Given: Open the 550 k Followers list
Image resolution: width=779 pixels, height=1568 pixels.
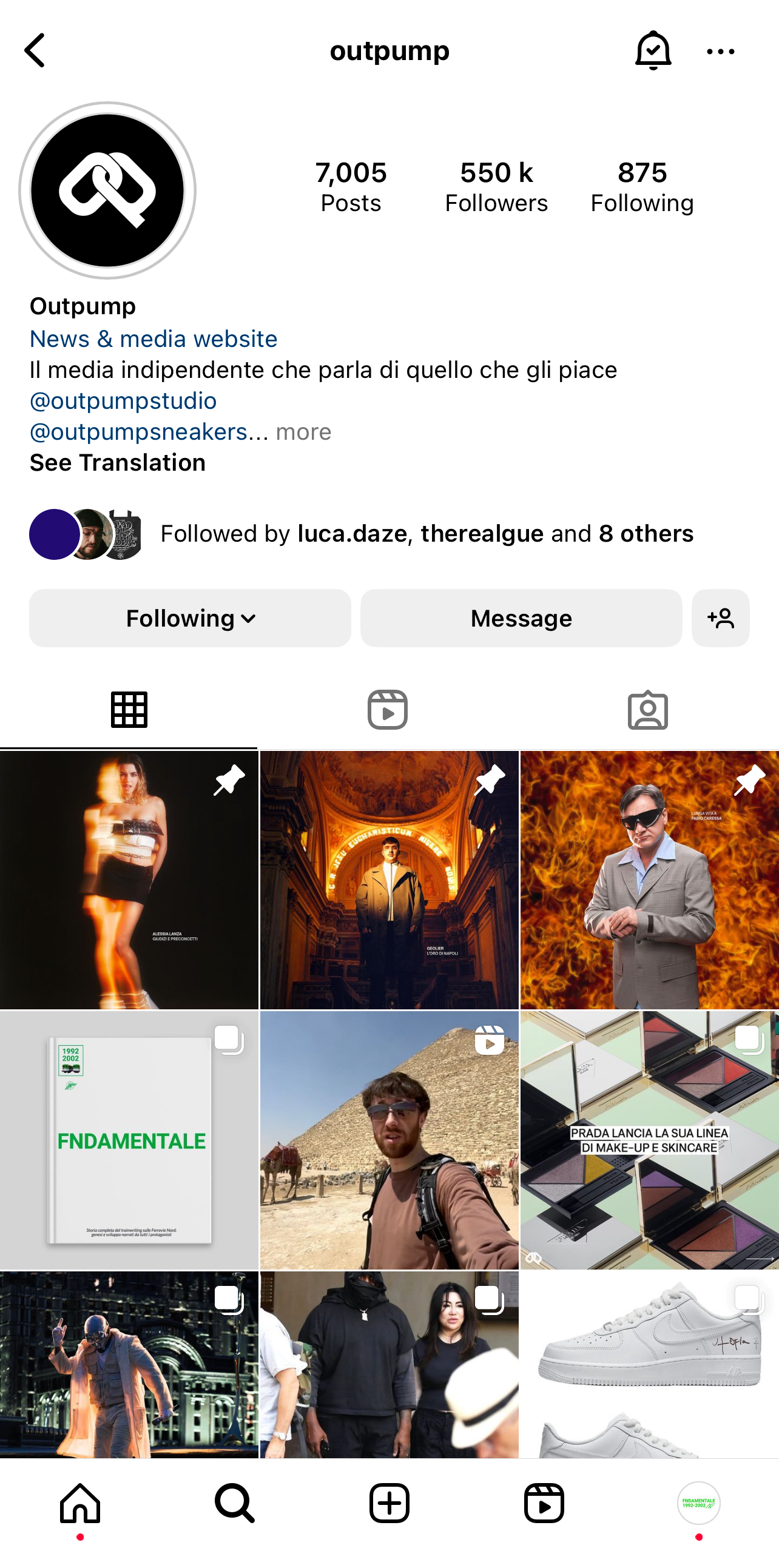Looking at the screenshot, I should click(496, 186).
